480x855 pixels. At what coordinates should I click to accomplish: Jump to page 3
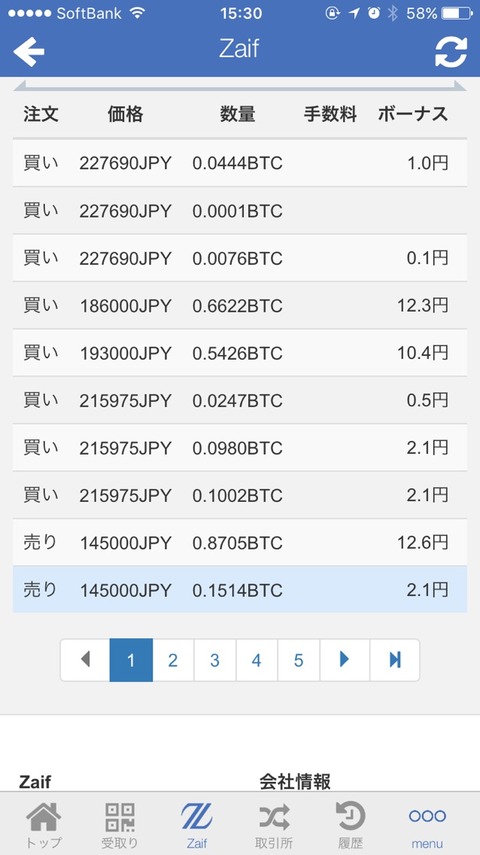coord(215,660)
